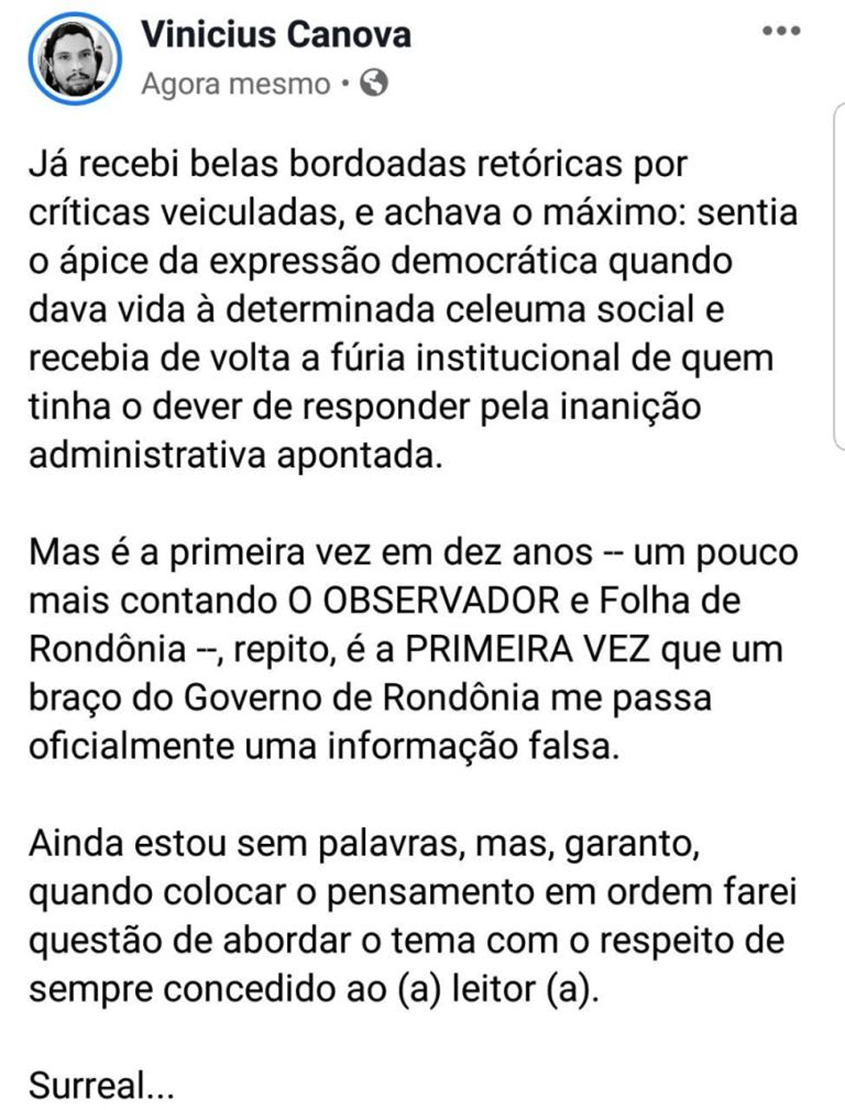Tap the author name Vinicius Canova
Viewport: 845px width, 1110px height.
(x=276, y=36)
